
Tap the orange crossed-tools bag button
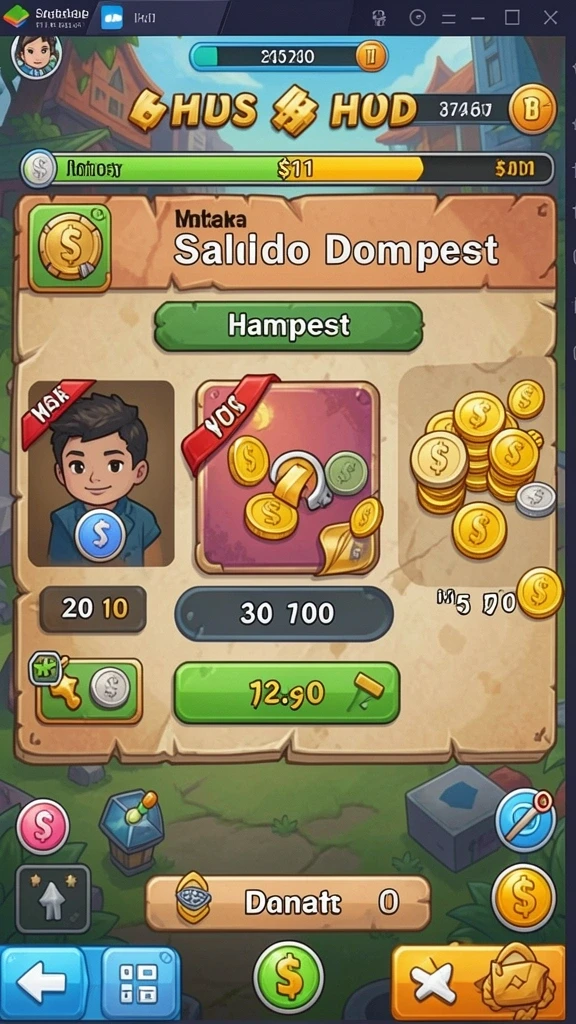479,982
